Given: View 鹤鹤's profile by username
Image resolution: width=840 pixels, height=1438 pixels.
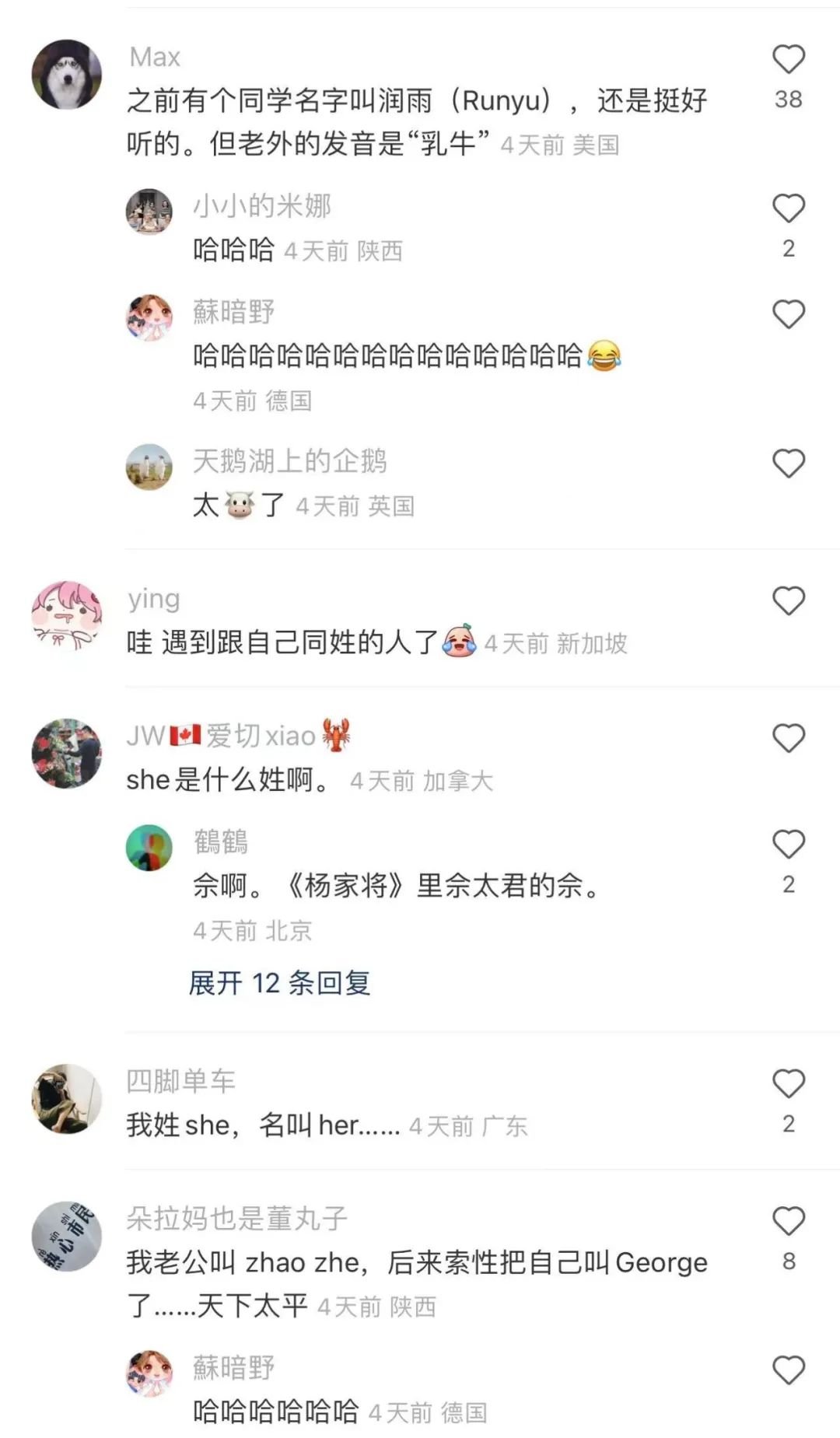Looking at the screenshot, I should click(221, 842).
